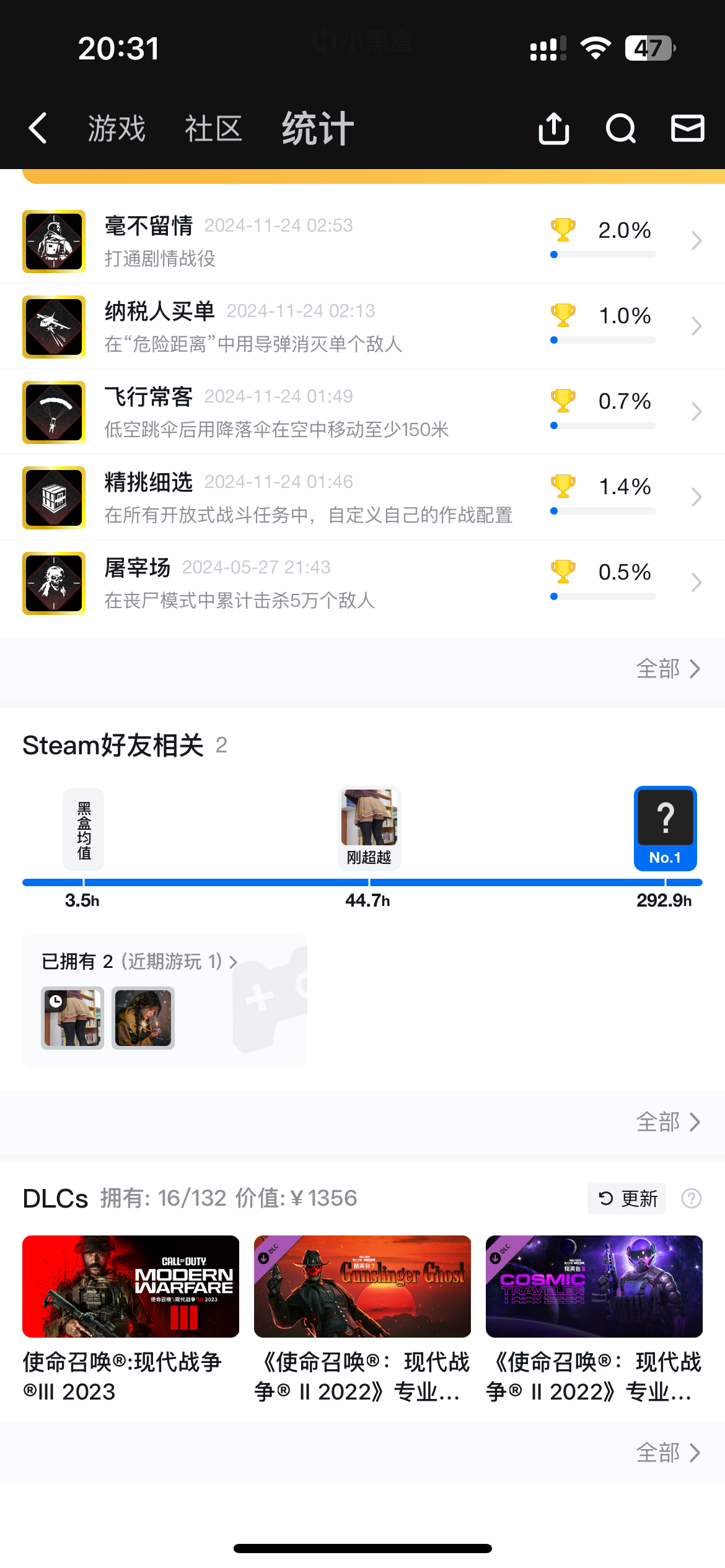Share this stats page
Viewport: 725px width, 1568px height.
point(553,129)
